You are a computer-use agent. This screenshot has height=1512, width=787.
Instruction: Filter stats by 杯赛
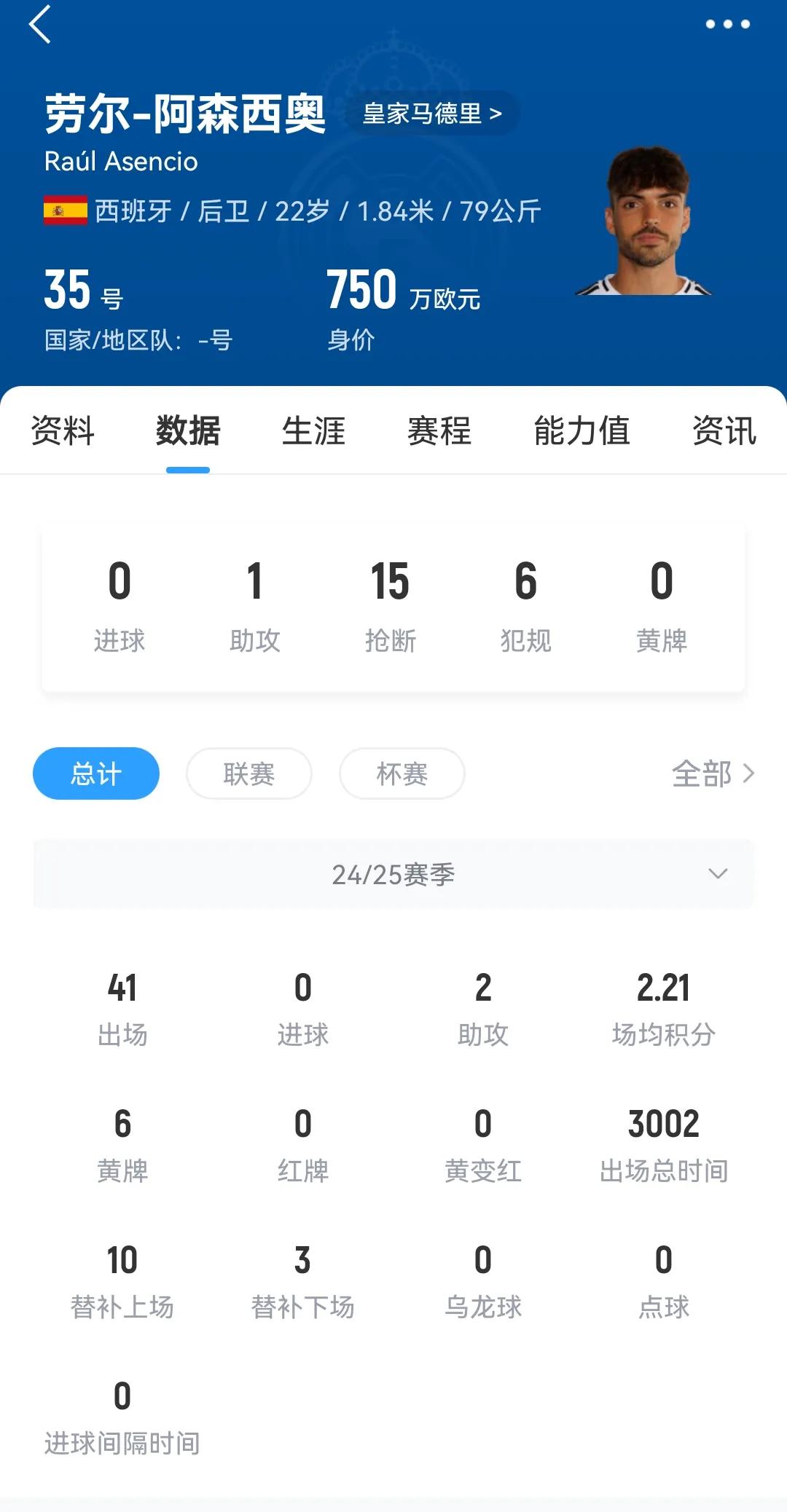[402, 773]
